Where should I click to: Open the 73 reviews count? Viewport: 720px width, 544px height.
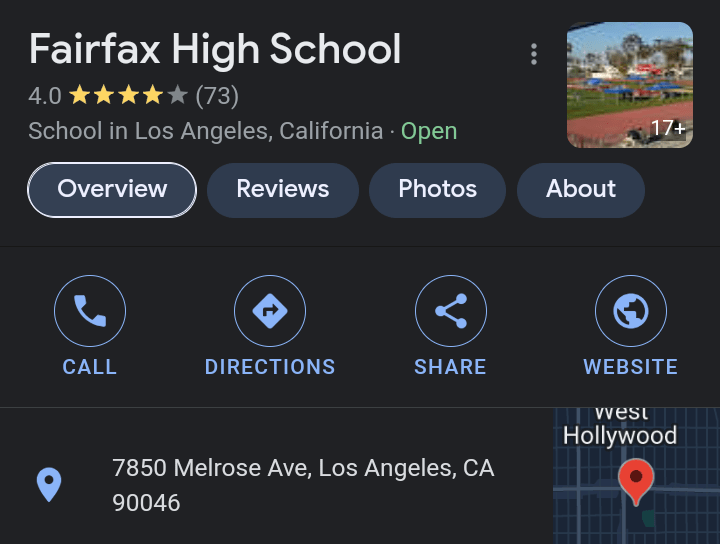click(x=217, y=96)
